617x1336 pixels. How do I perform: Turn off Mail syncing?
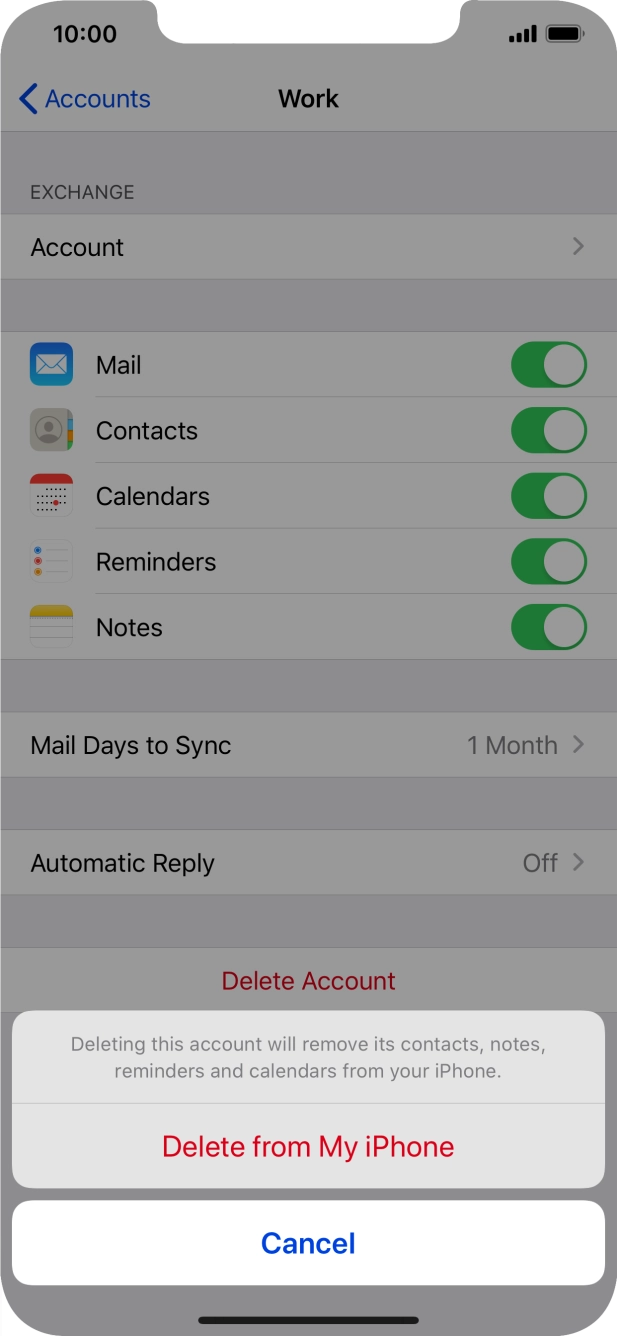548,365
